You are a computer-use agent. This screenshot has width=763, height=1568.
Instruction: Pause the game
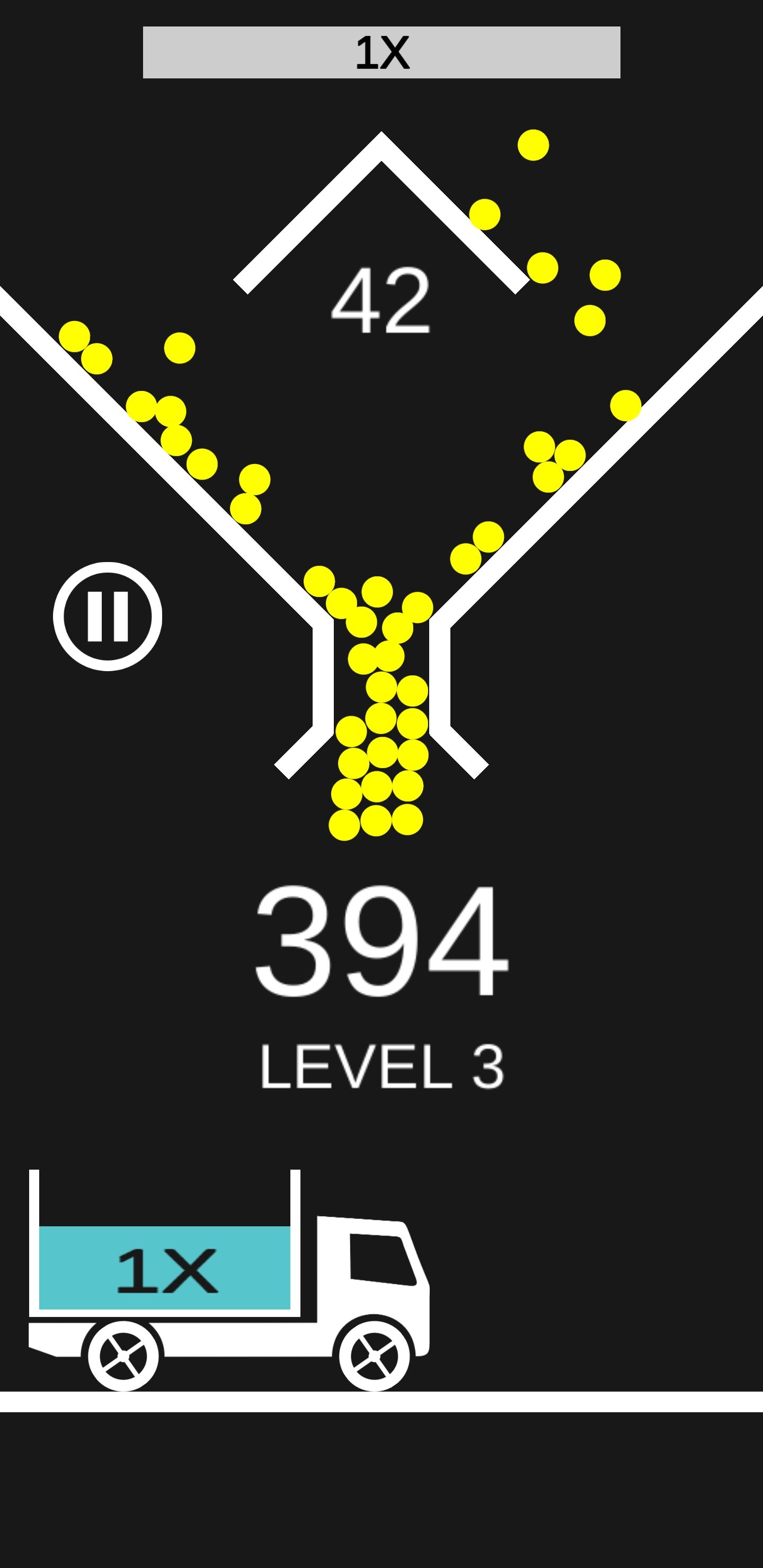coord(107,616)
